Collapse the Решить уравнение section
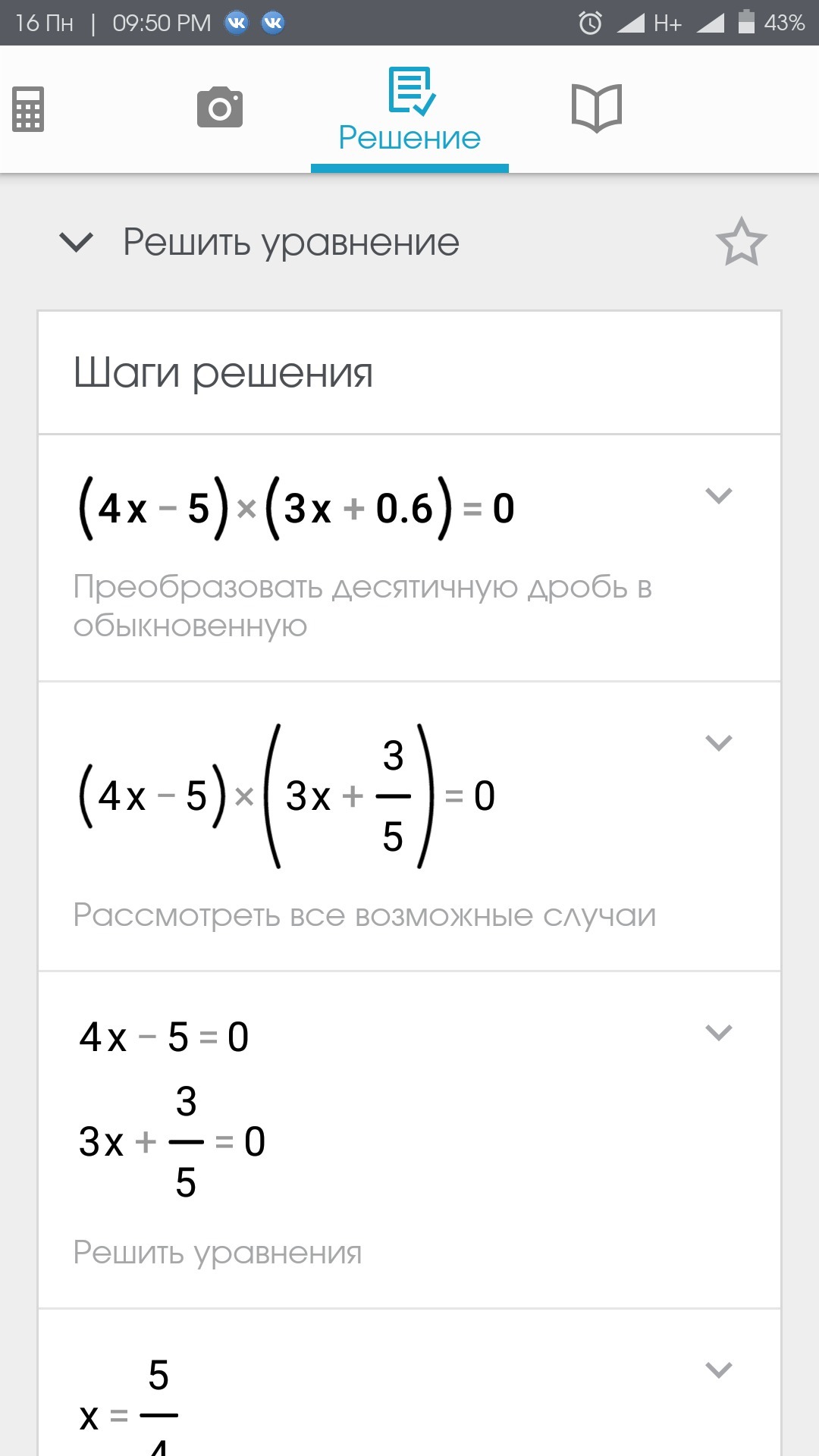The height and width of the screenshot is (1456, 819). (76, 243)
